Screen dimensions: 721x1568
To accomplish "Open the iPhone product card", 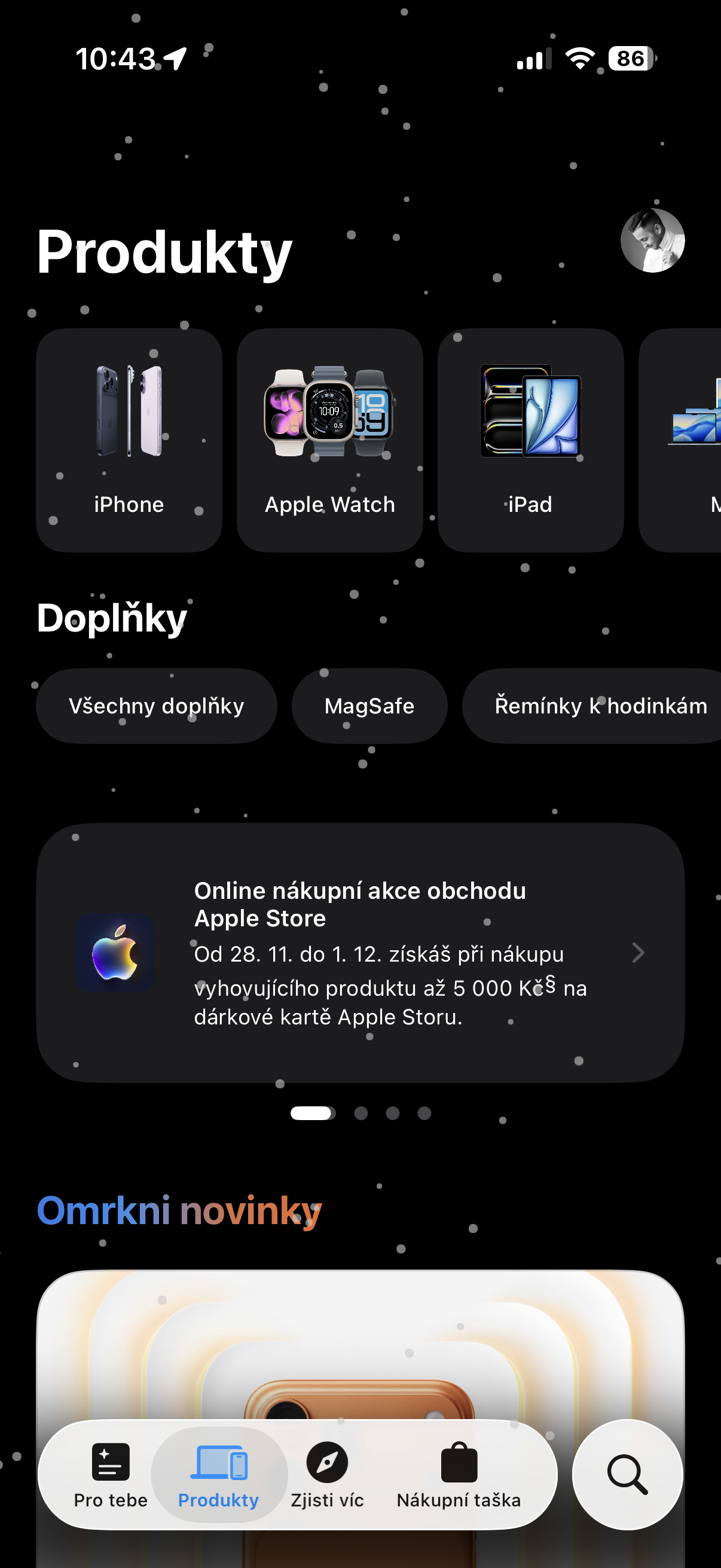I will point(129,440).
